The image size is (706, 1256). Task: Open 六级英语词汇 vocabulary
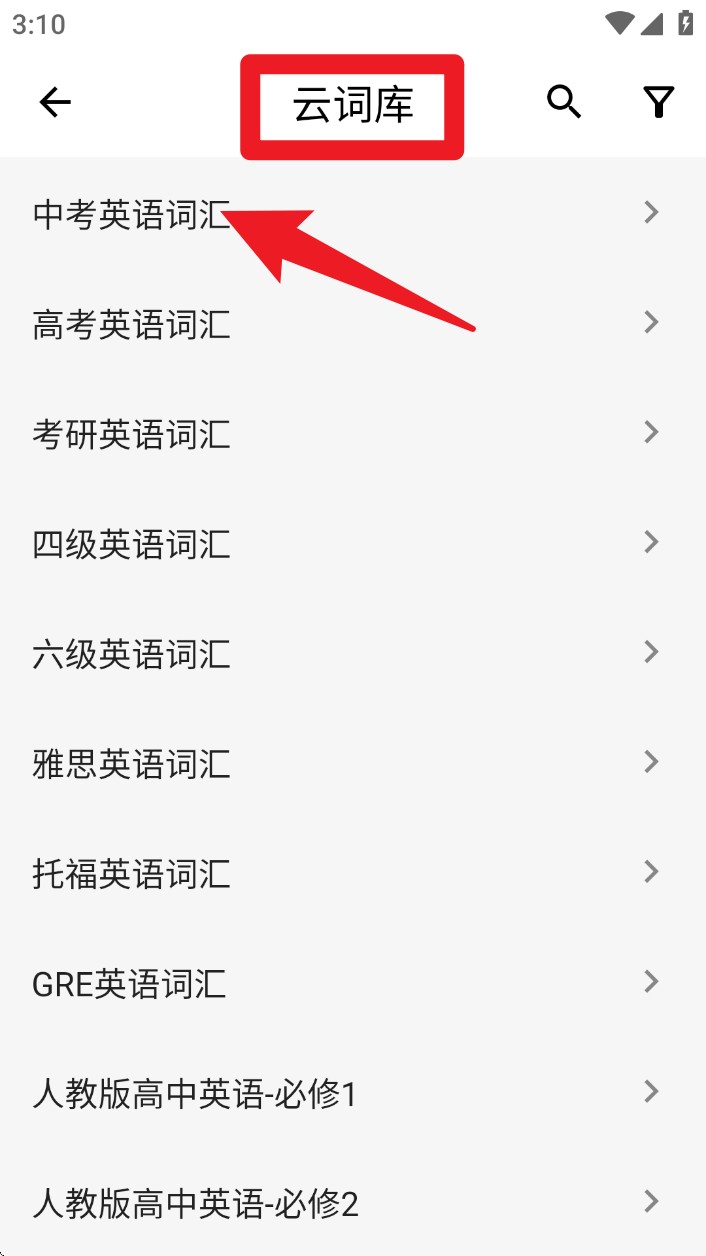pos(132,654)
